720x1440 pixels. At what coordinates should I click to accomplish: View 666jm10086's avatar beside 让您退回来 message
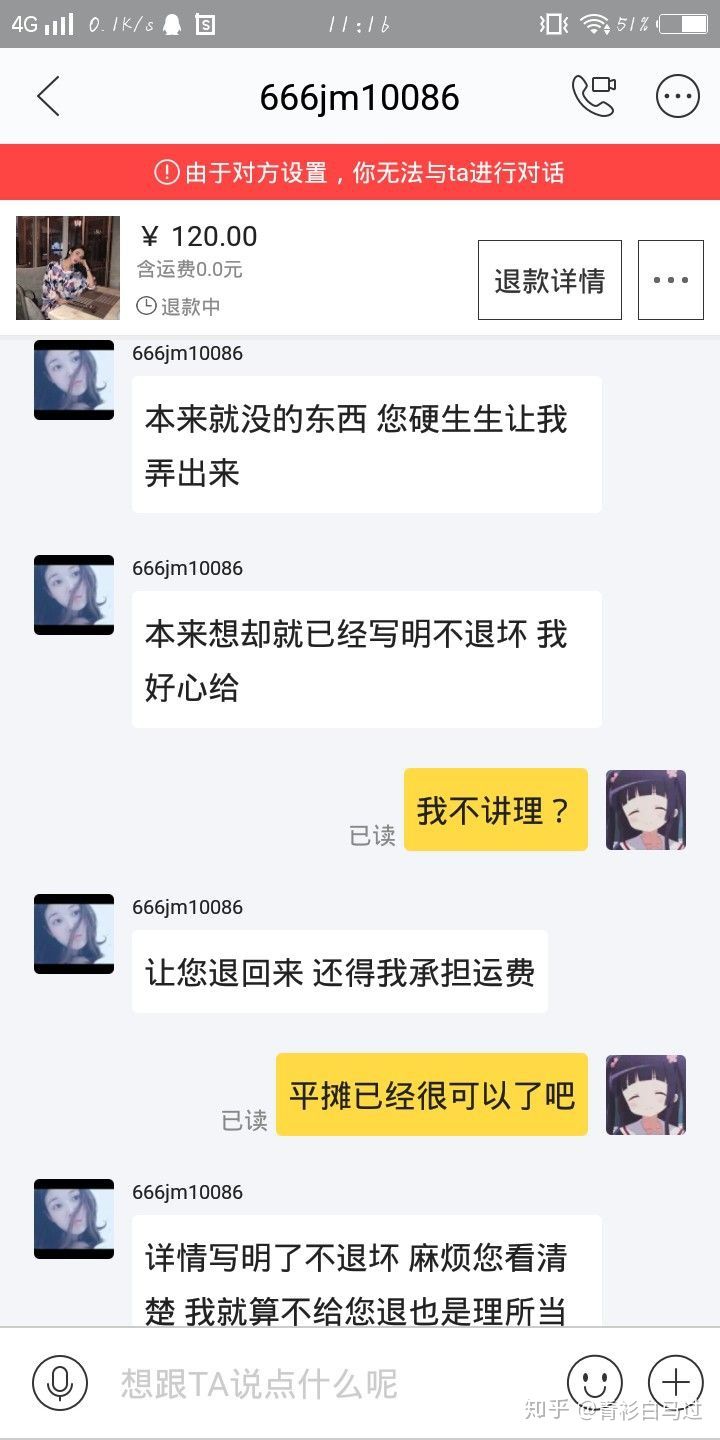[x=74, y=934]
